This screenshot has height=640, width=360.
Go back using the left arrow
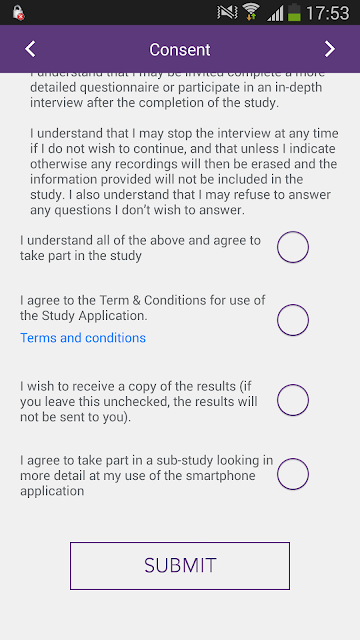click(30, 49)
